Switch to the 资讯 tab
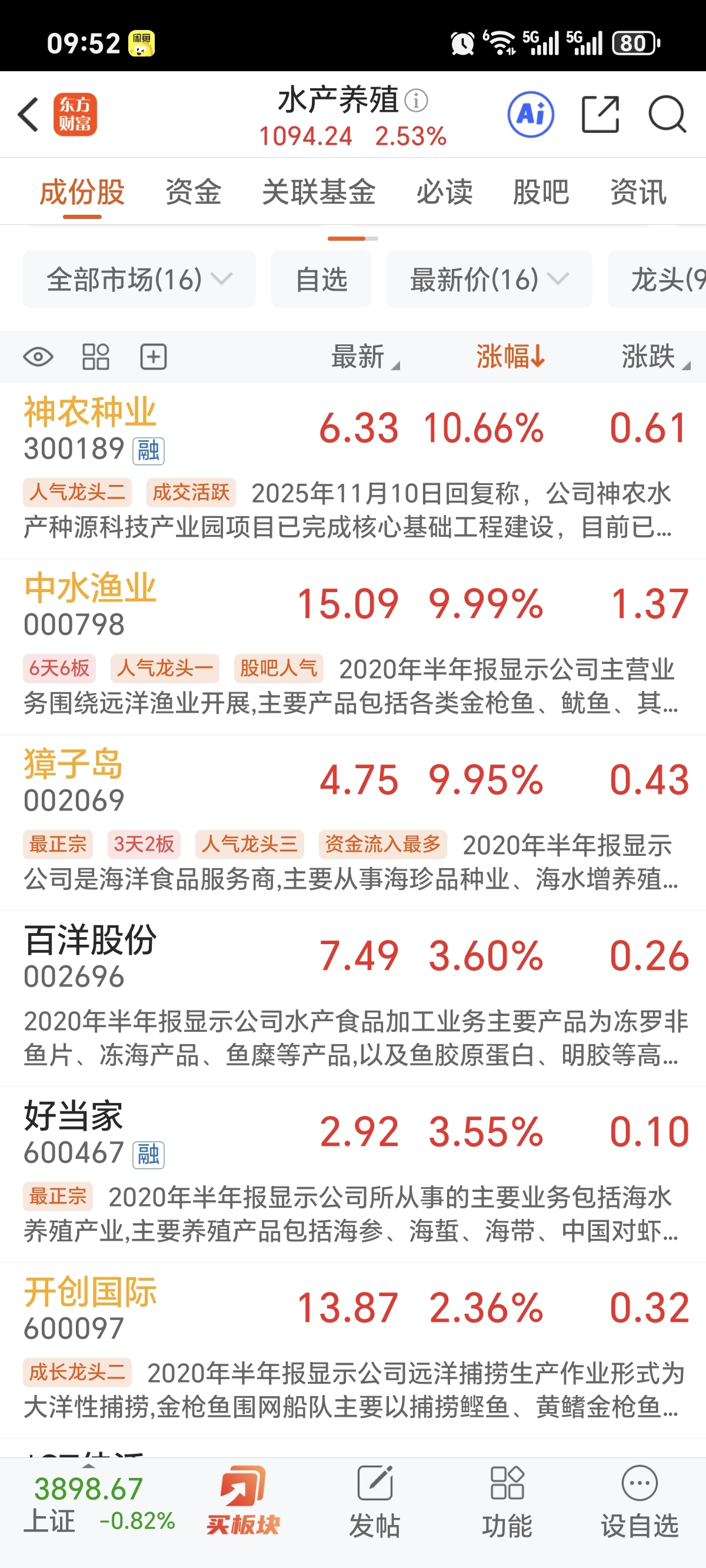 [638, 192]
